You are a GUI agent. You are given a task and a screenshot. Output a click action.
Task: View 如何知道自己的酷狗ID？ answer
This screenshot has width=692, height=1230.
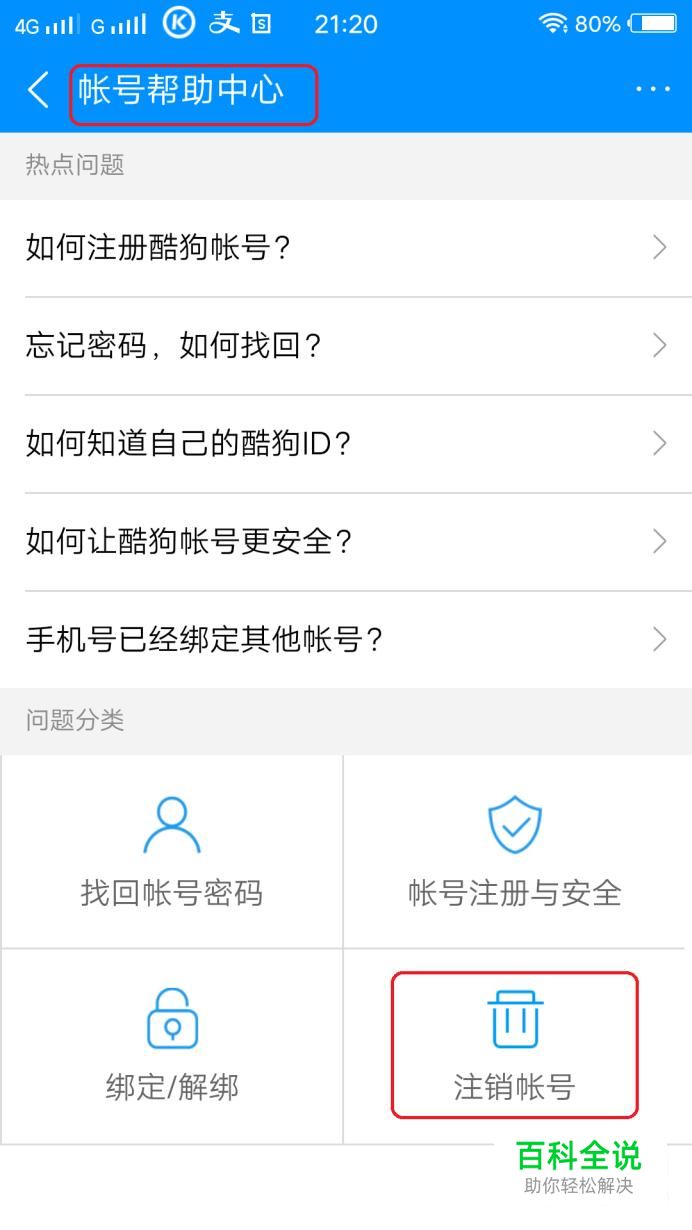[346, 444]
